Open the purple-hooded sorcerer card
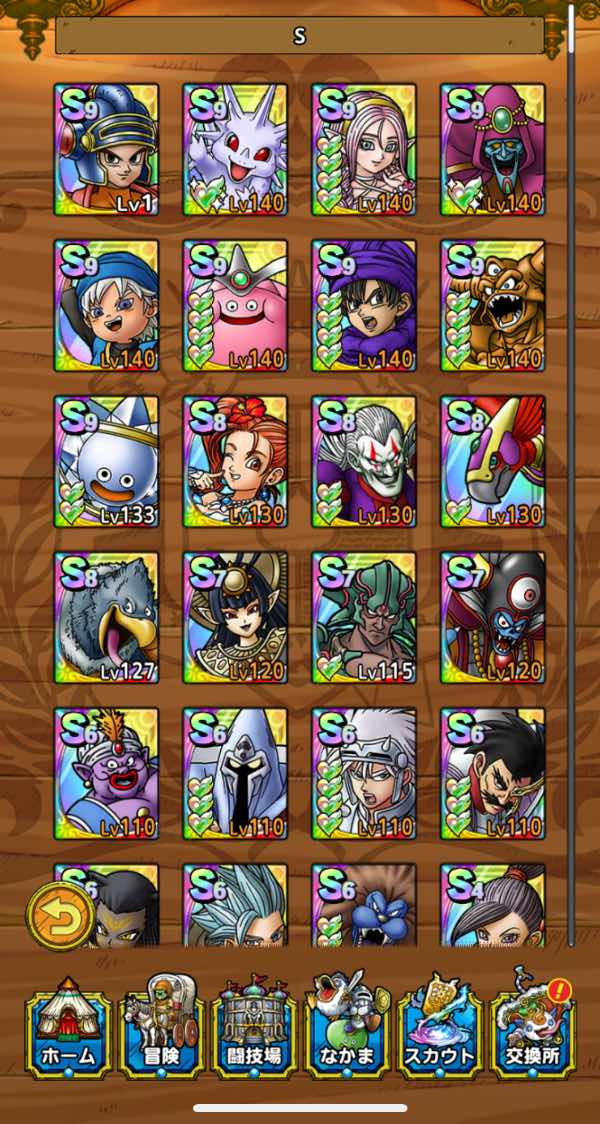 pyautogui.click(x=493, y=150)
